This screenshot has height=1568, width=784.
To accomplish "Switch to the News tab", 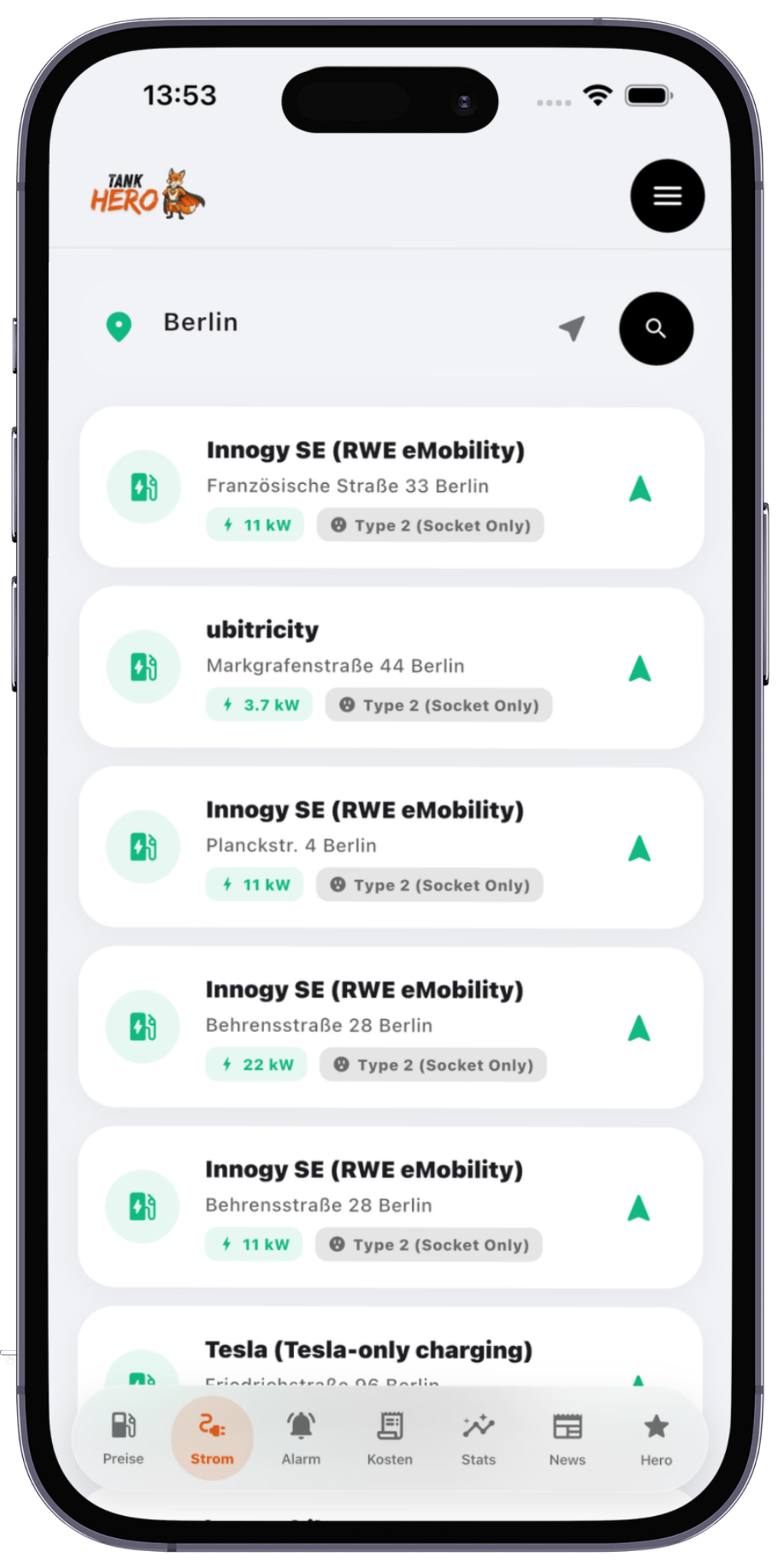I will 567,1438.
